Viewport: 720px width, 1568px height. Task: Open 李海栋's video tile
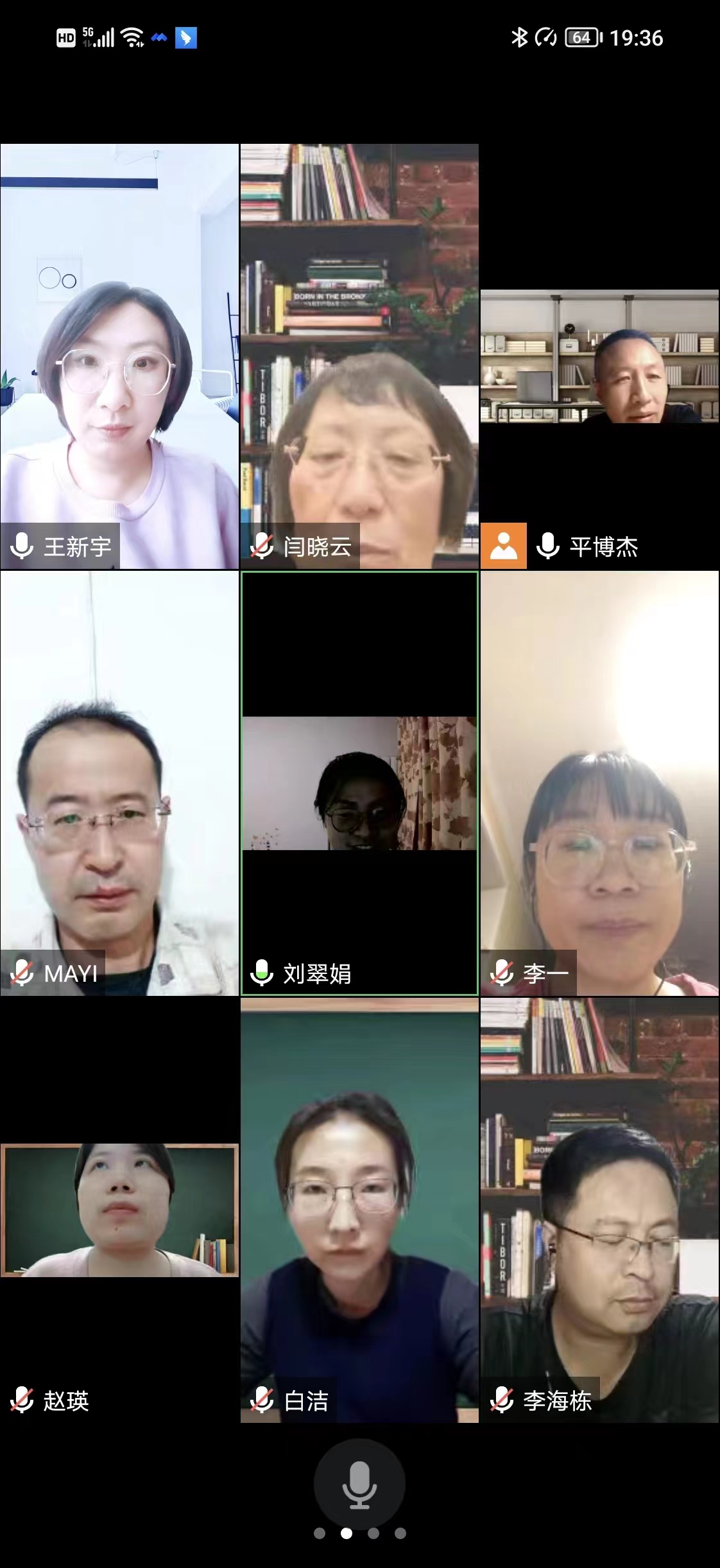pos(599,1210)
